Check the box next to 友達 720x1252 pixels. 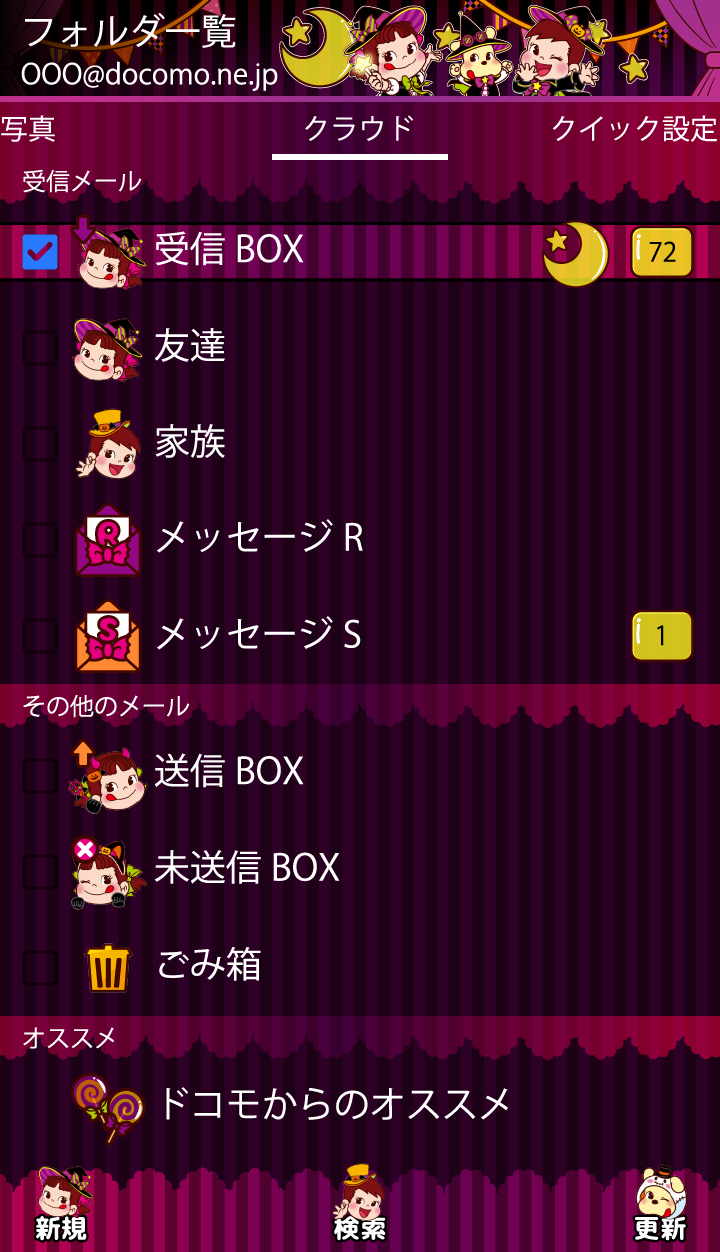pyautogui.click(x=40, y=348)
